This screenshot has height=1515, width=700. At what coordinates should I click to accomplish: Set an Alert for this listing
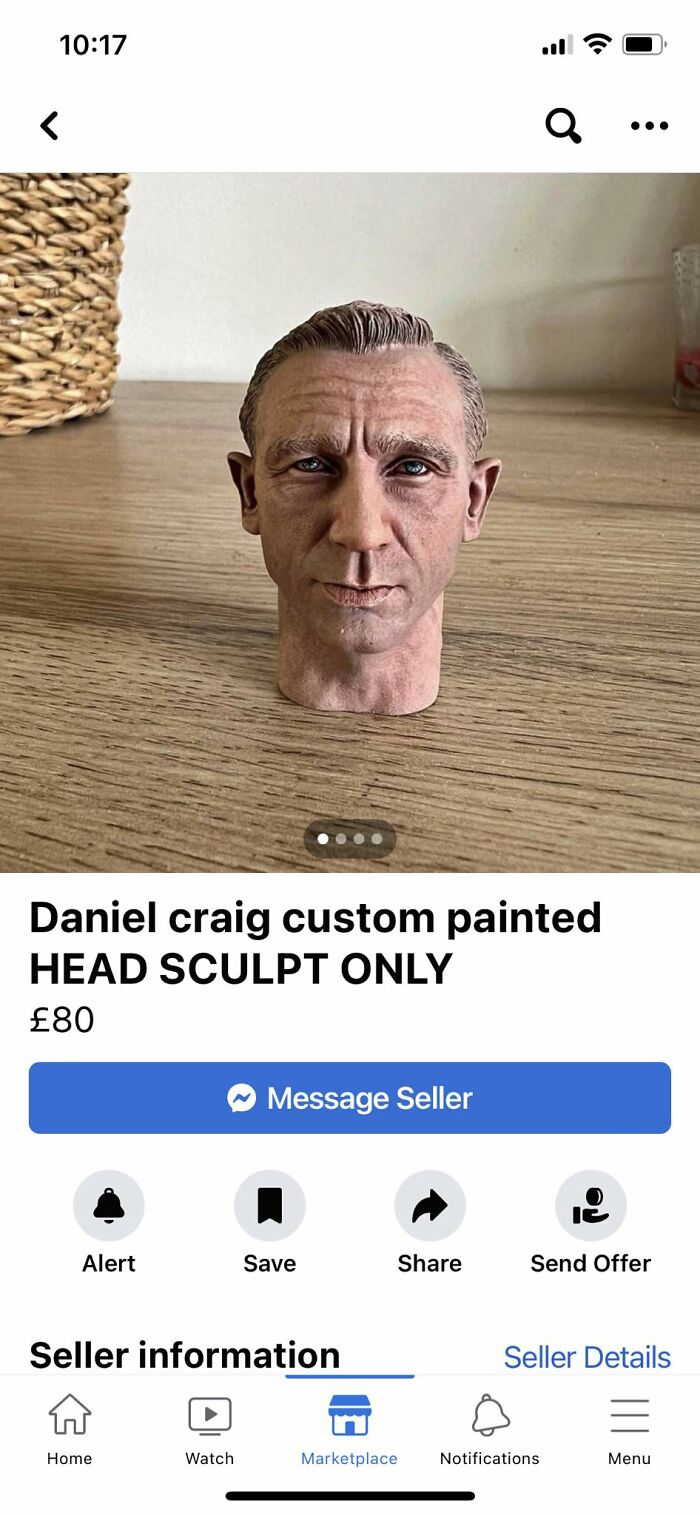tap(109, 1206)
